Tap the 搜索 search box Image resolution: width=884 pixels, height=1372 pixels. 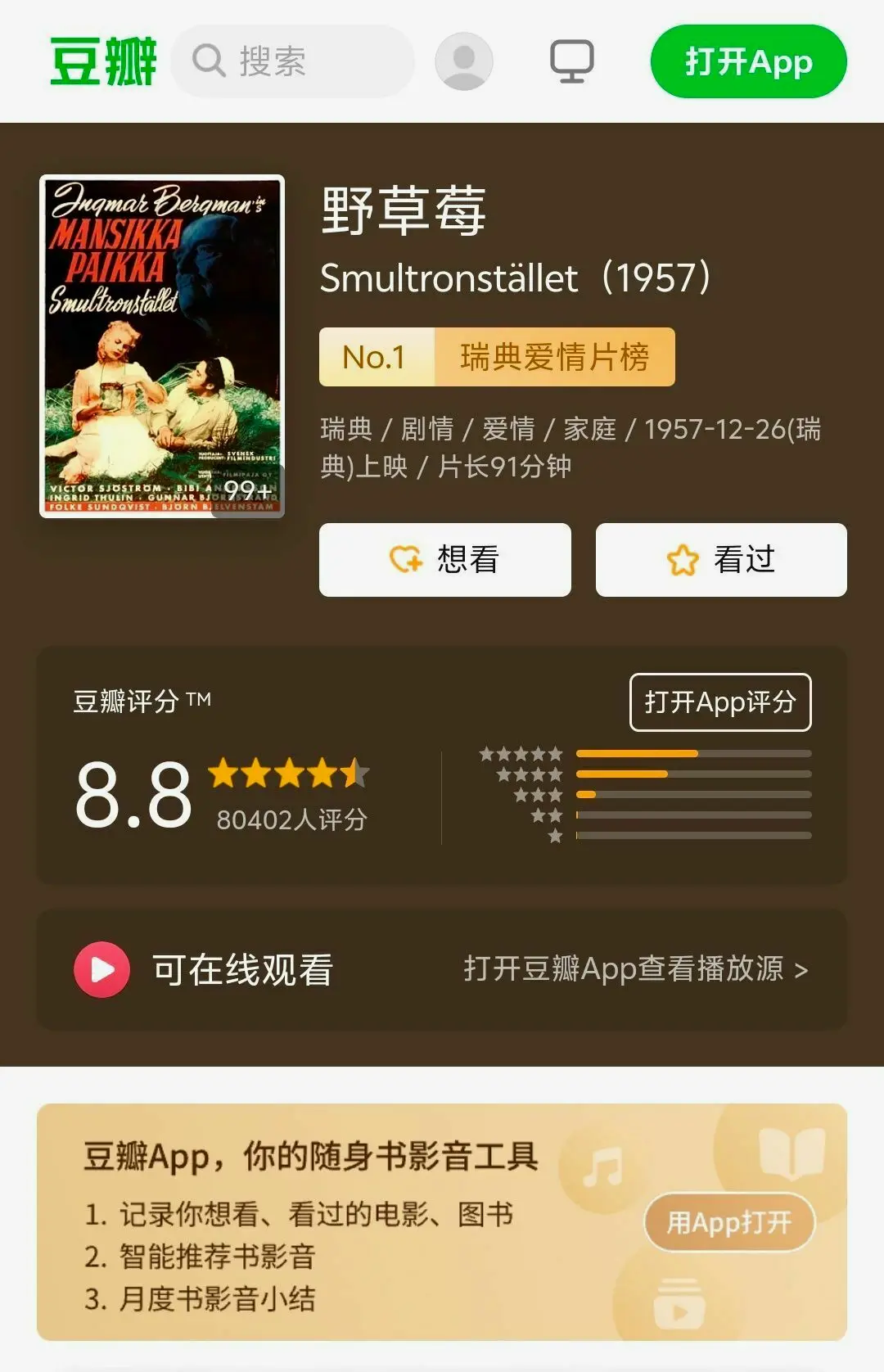pos(292,61)
